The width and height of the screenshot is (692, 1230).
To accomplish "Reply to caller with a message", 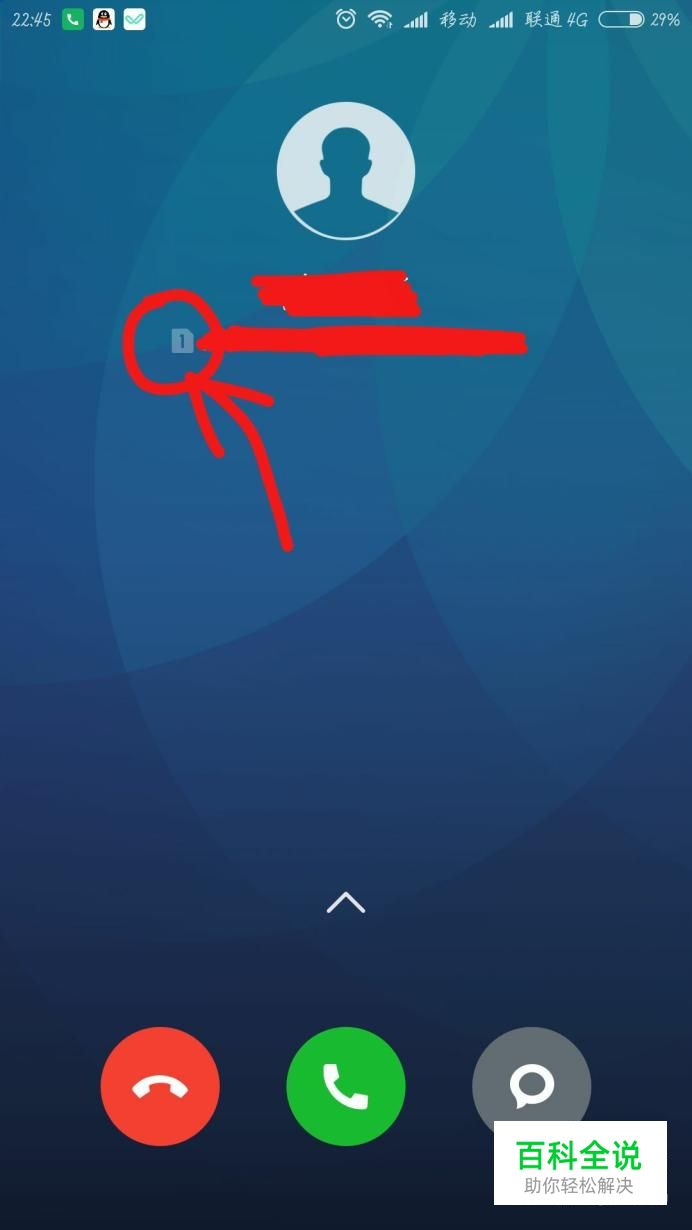I will pos(531,1084).
